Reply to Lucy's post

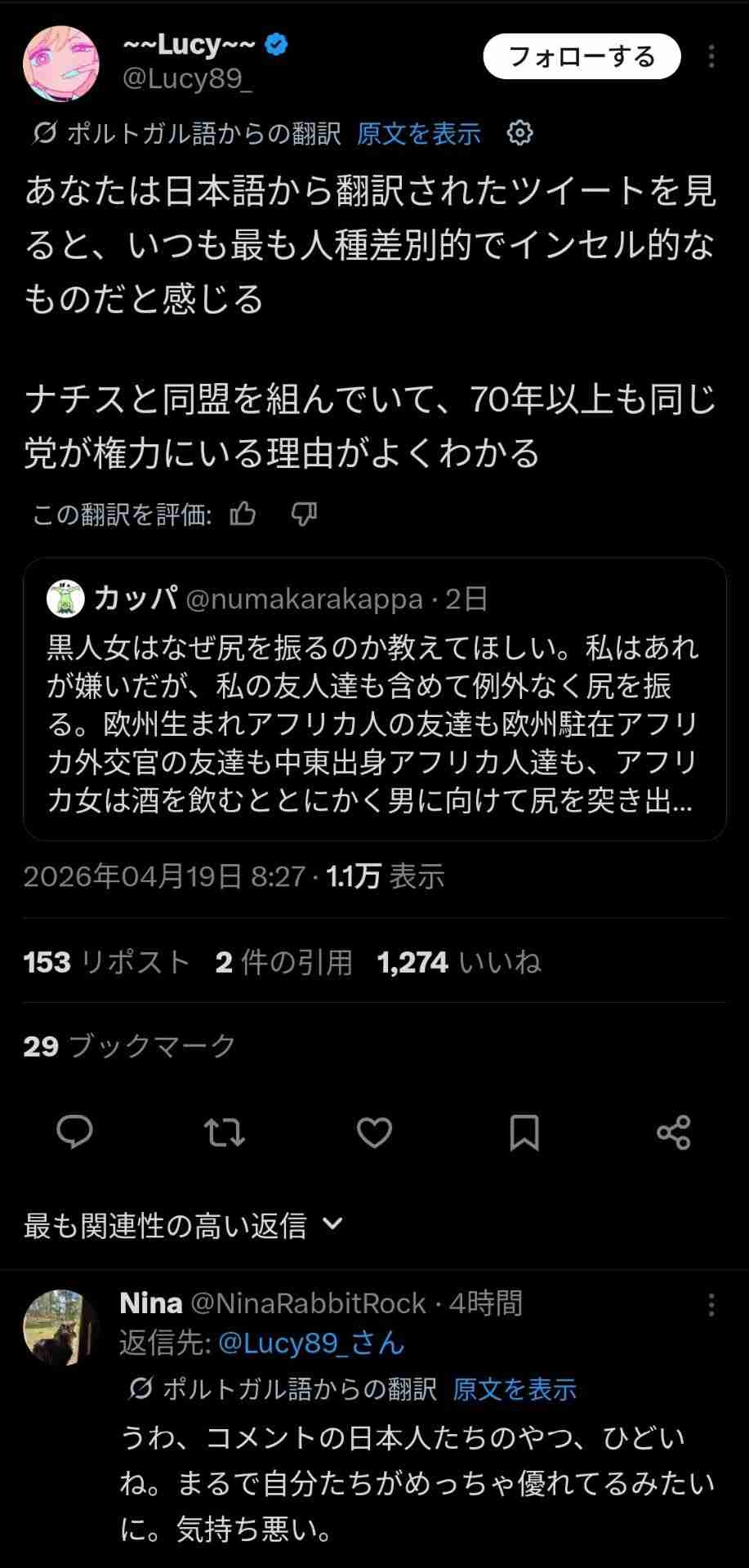click(x=74, y=1132)
